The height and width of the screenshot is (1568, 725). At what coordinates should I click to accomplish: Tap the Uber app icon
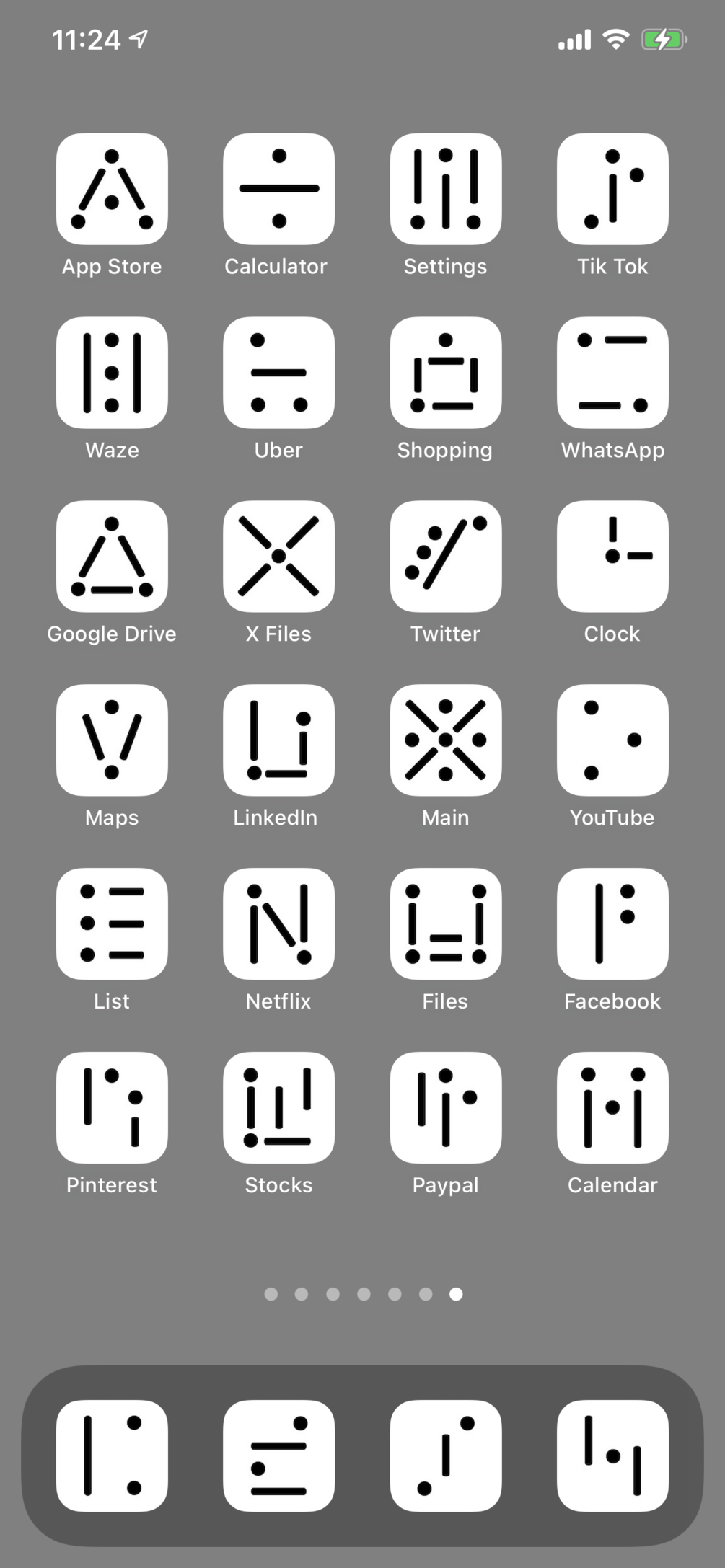coord(278,373)
